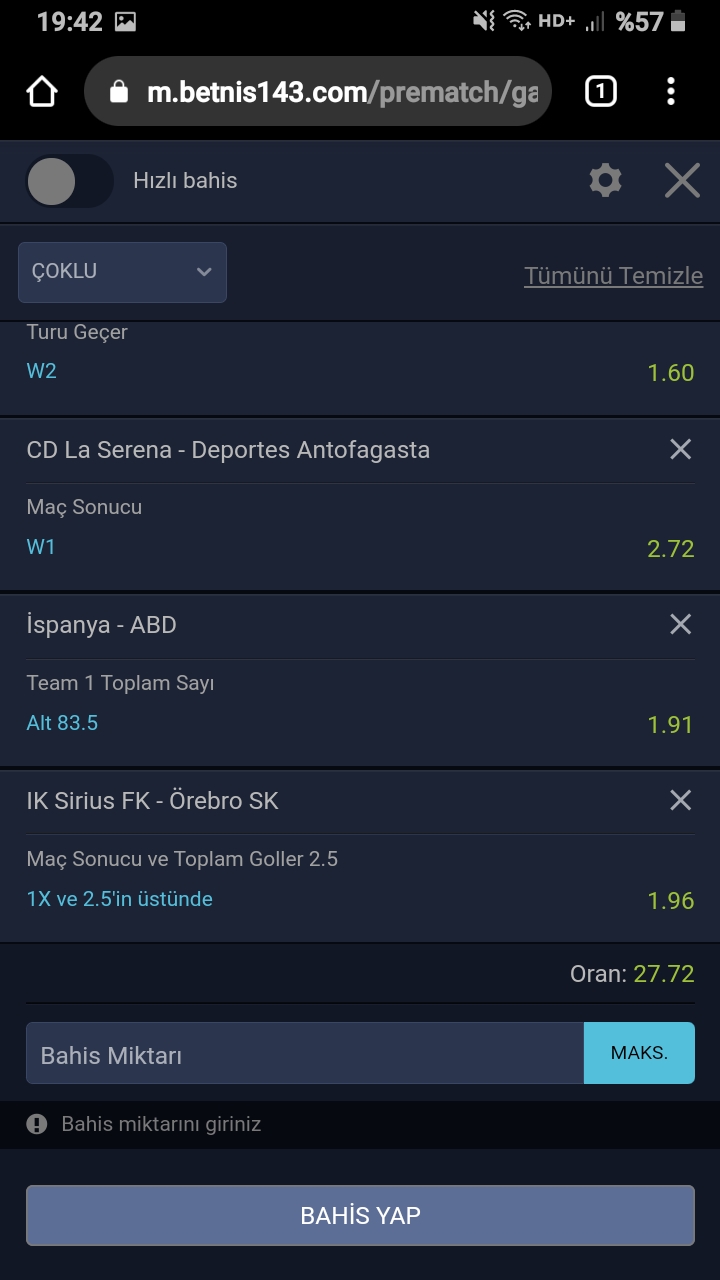Remove IK Sirius FK - Örebro SK selection
This screenshot has width=720, height=1280.
(680, 800)
